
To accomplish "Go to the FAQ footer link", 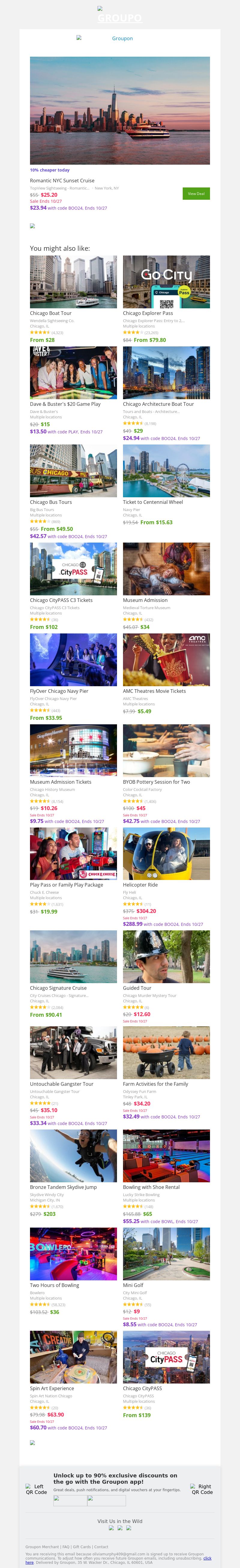I will [66, 1547].
